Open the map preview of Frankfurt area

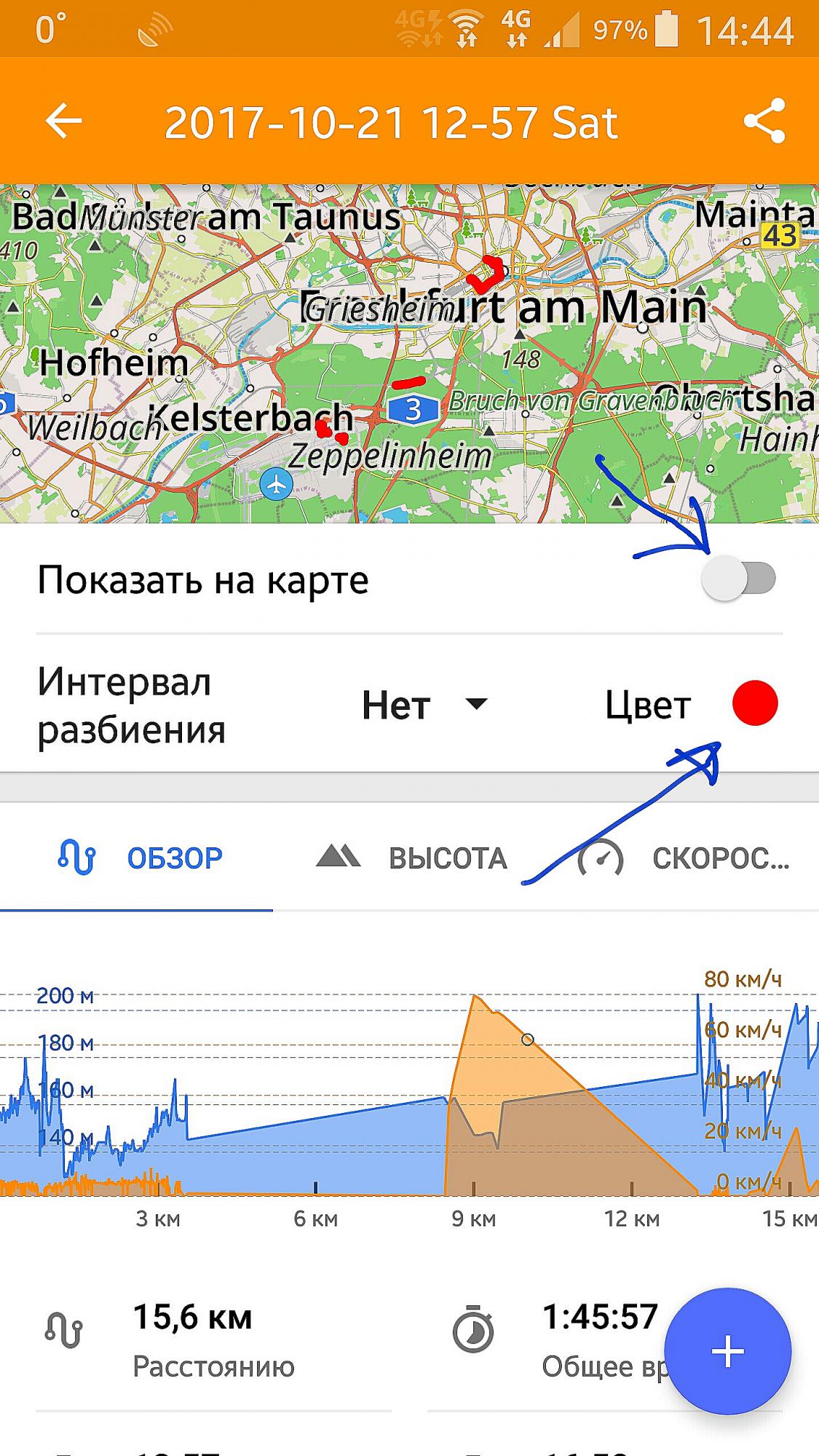[409, 353]
